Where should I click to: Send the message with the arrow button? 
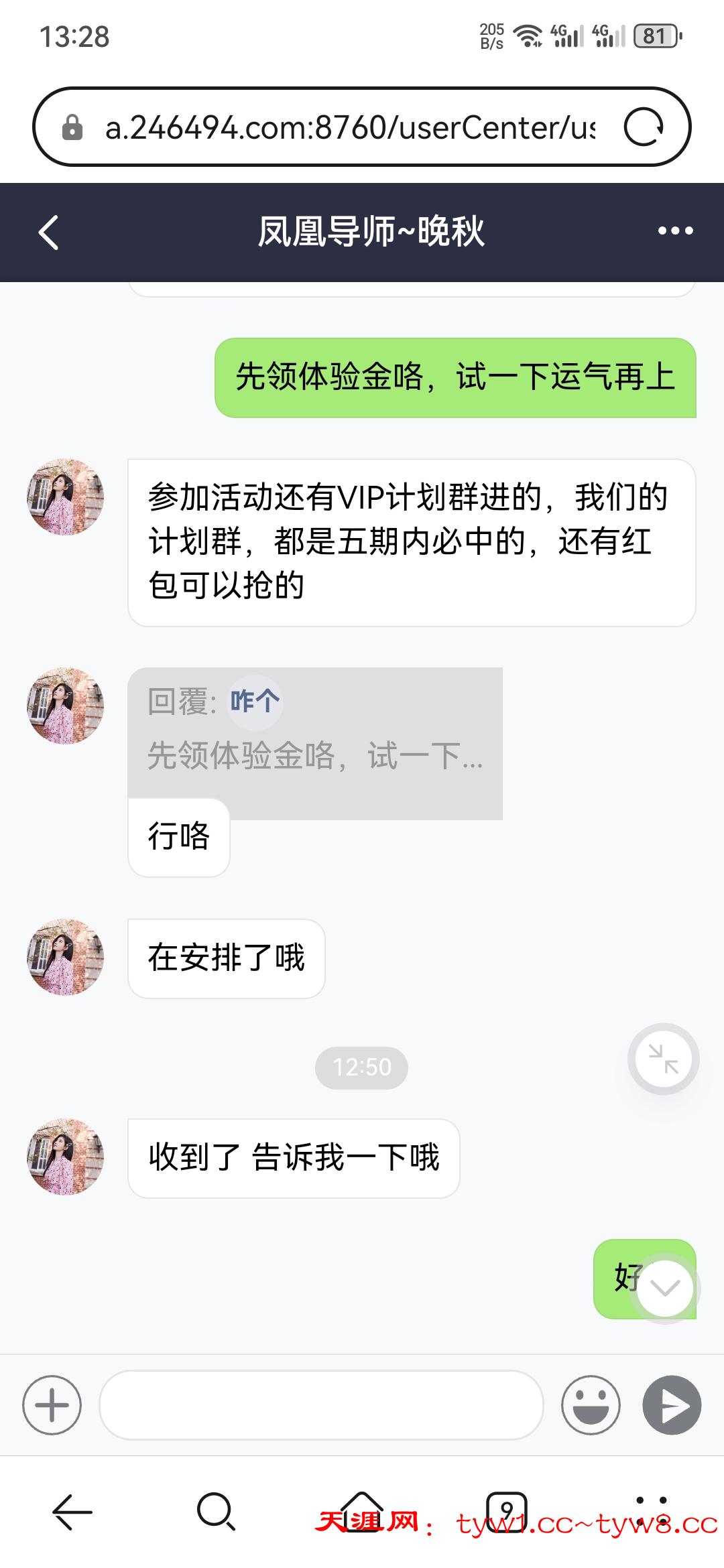tap(672, 1405)
